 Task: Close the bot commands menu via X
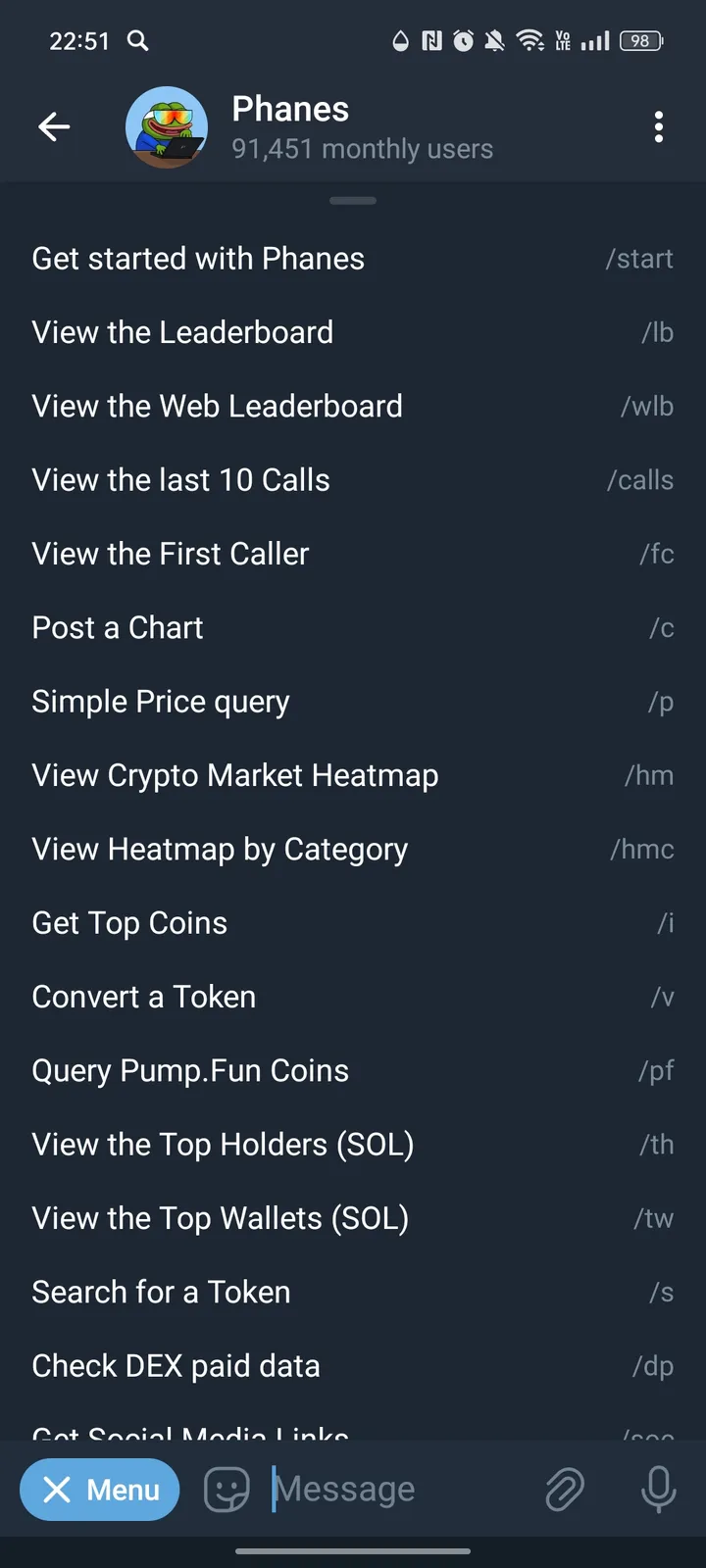(59, 1490)
